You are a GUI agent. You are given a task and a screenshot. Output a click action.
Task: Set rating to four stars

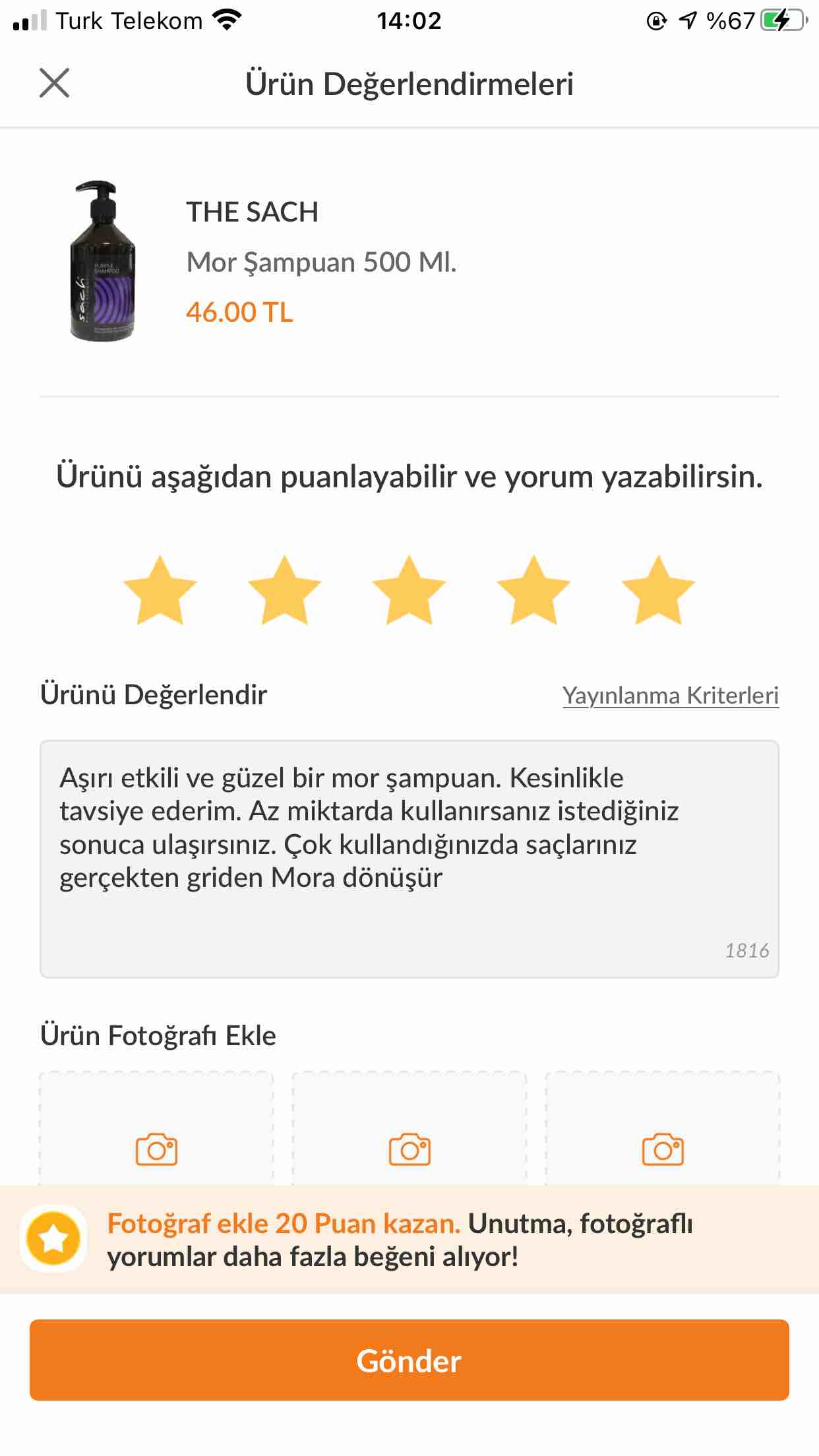coord(533,590)
